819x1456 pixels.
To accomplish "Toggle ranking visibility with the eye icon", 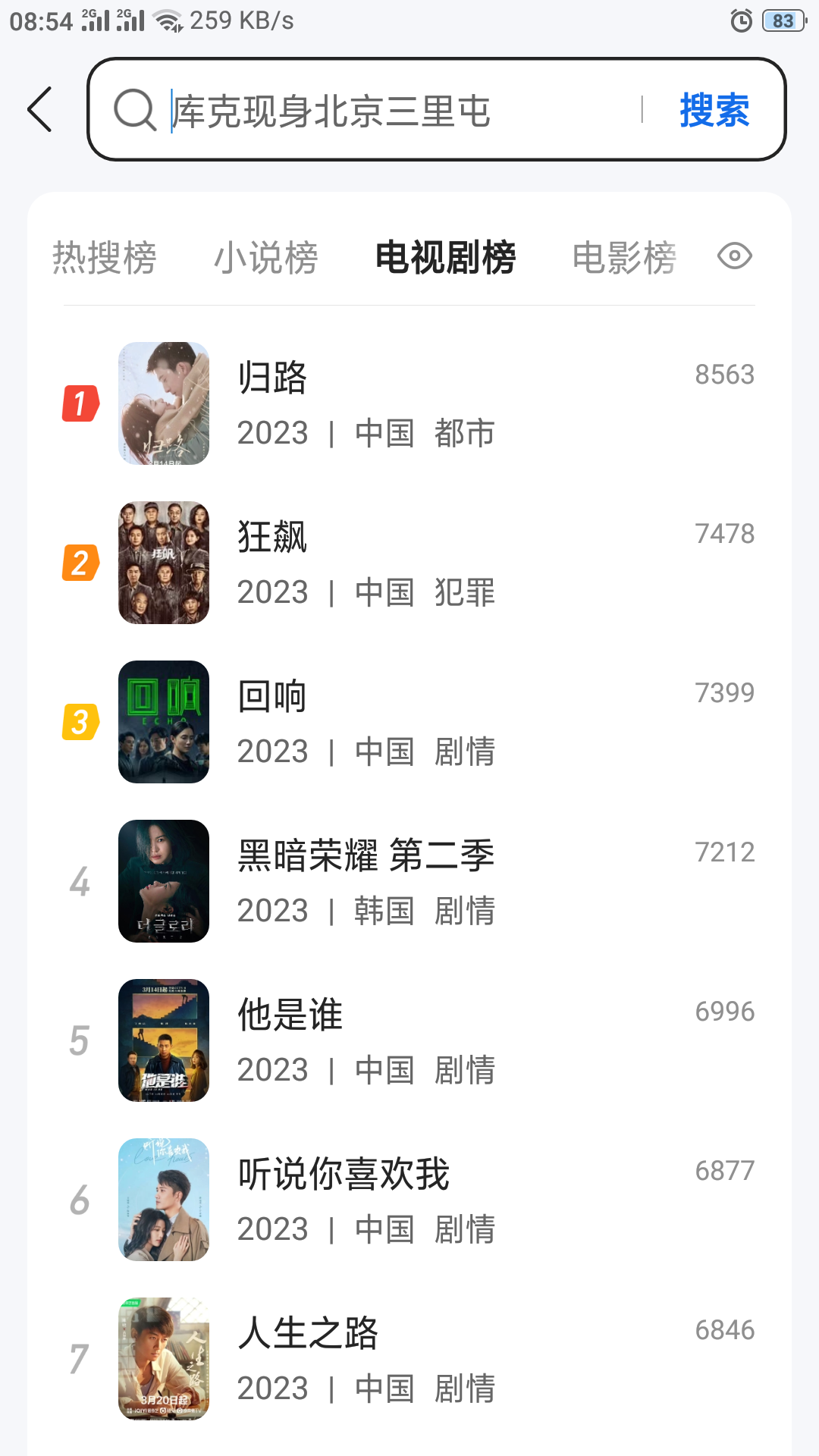I will 734,256.
